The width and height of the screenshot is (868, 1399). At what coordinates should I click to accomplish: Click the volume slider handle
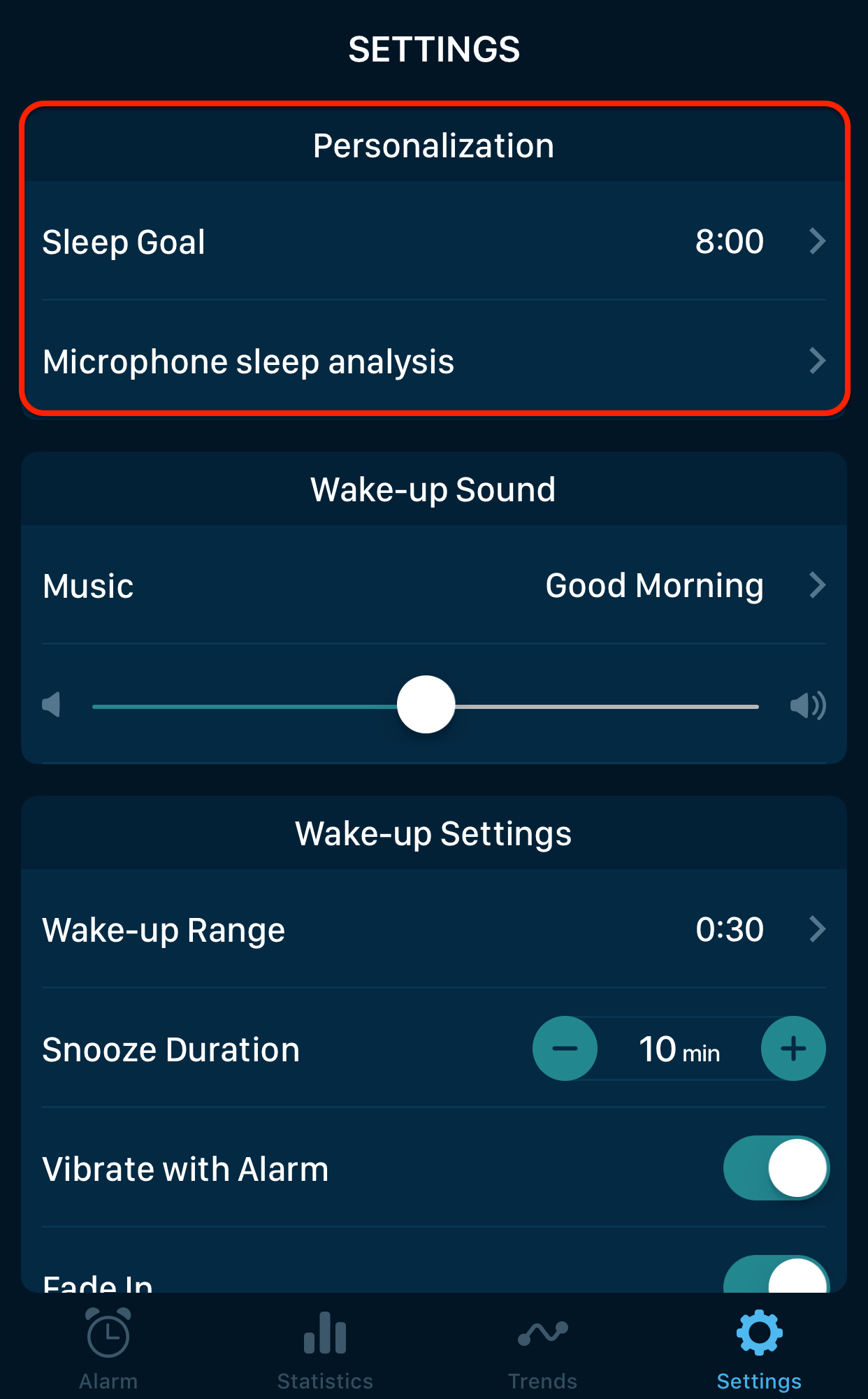point(426,705)
